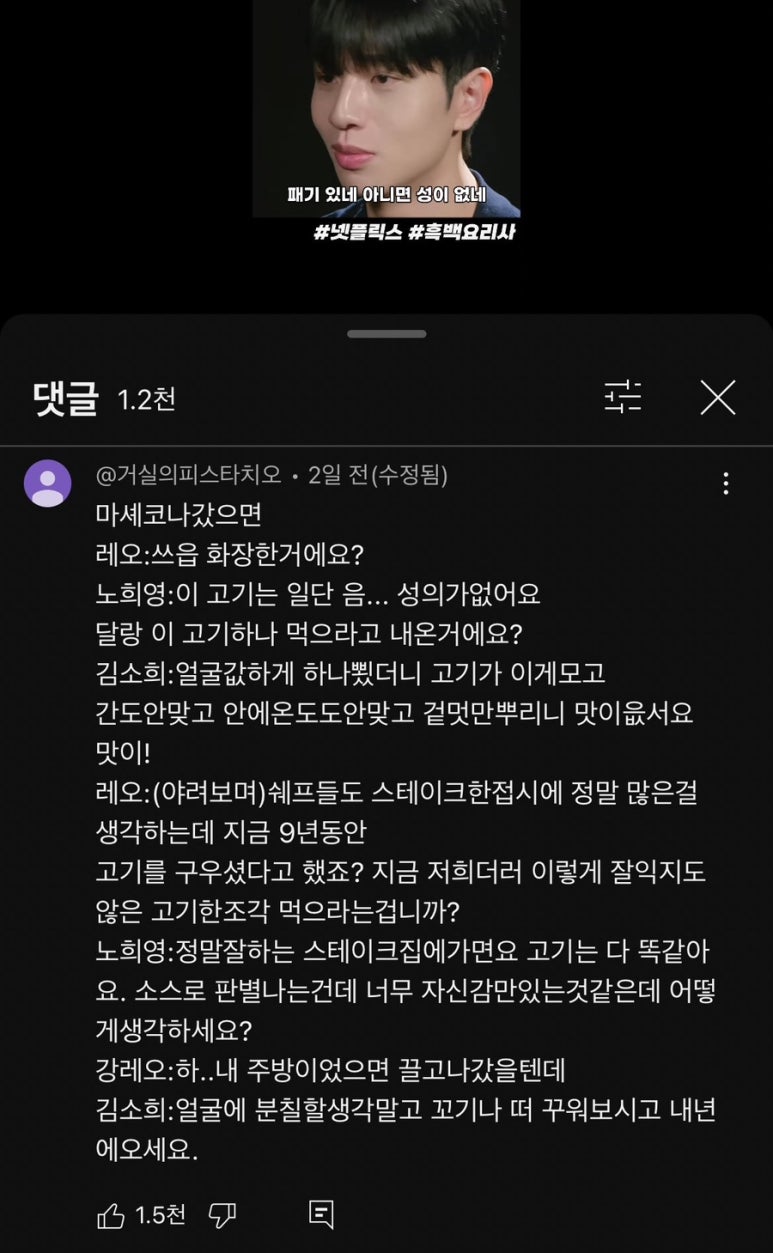Reply to 거실의피스타치오's comment
Image resolution: width=773 pixels, height=1253 pixels.
[321, 1215]
